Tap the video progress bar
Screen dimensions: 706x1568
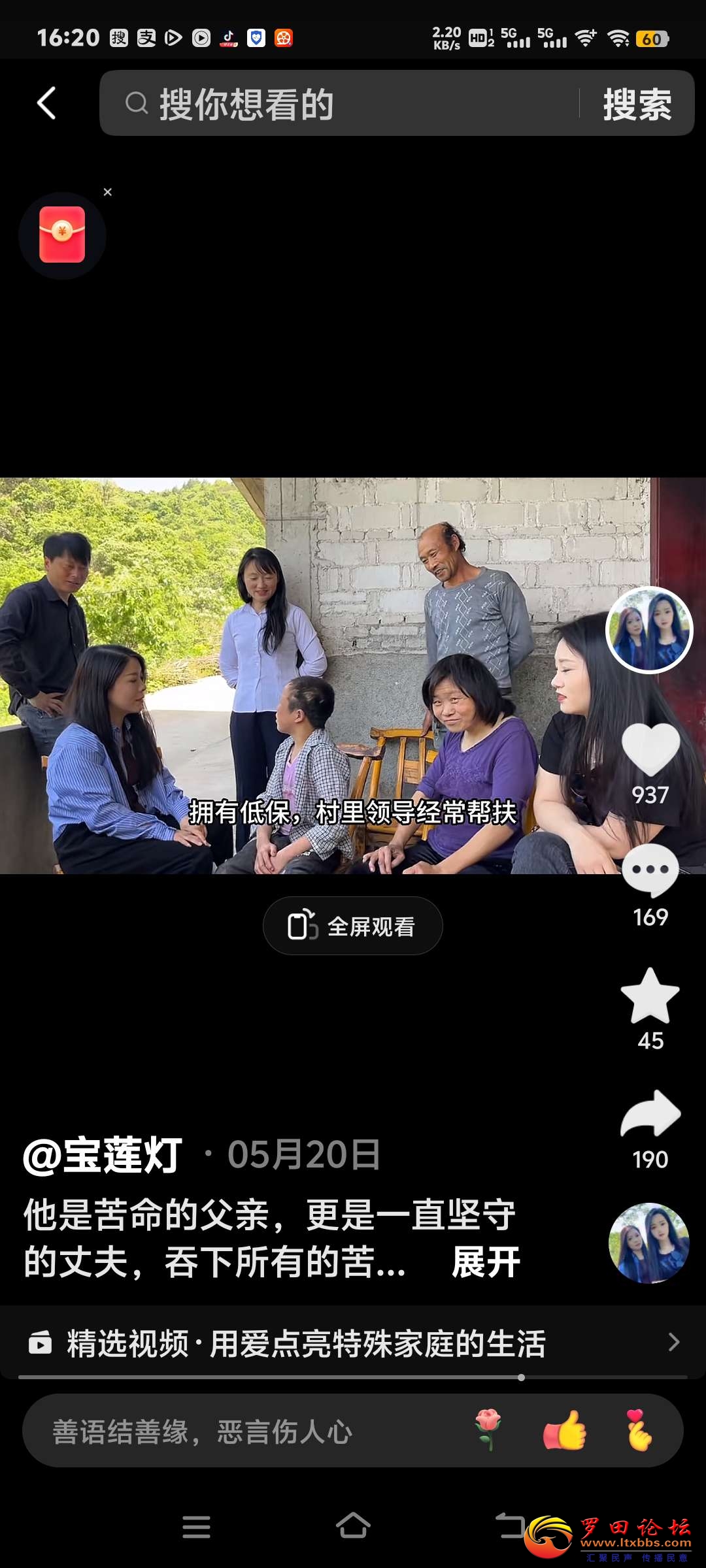353,1377
